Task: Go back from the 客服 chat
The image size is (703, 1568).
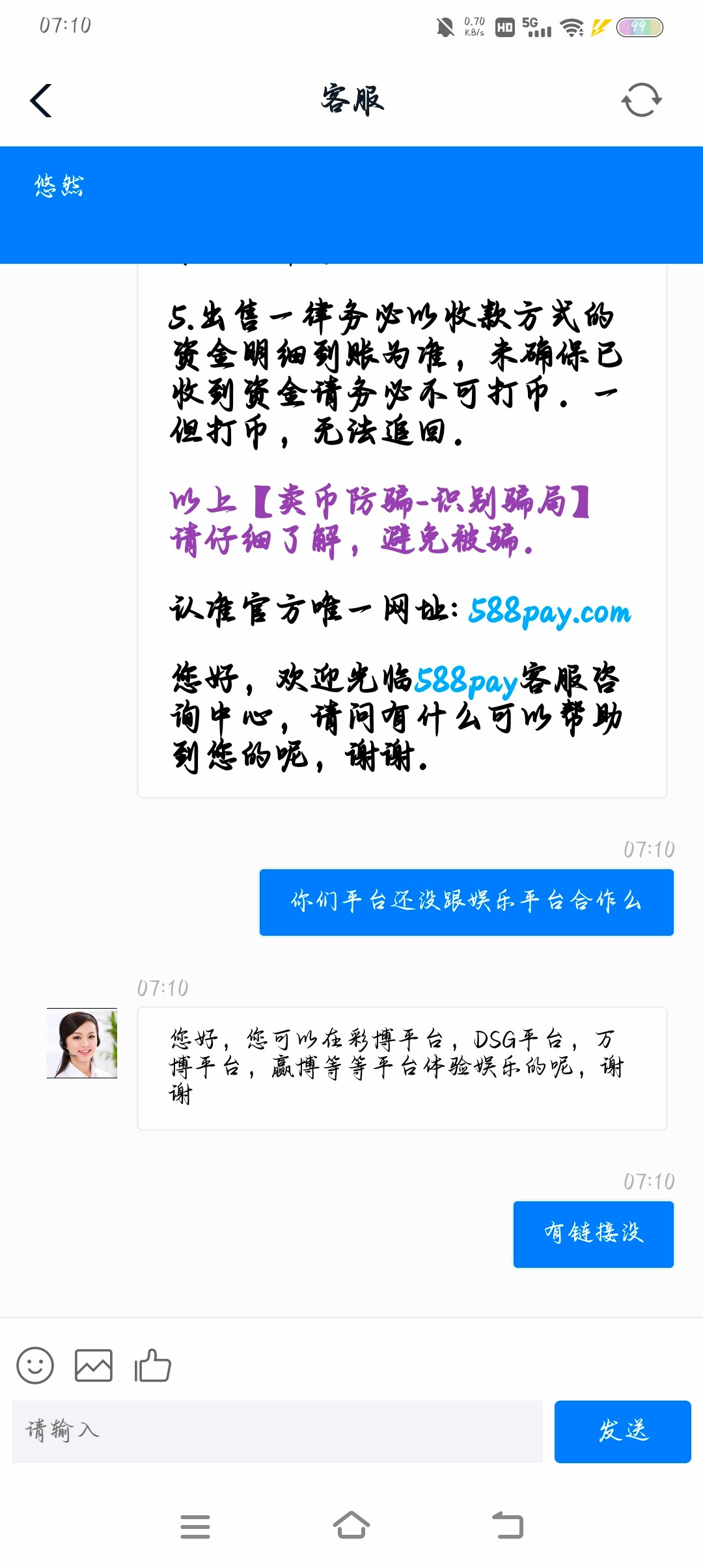Action: (41, 101)
